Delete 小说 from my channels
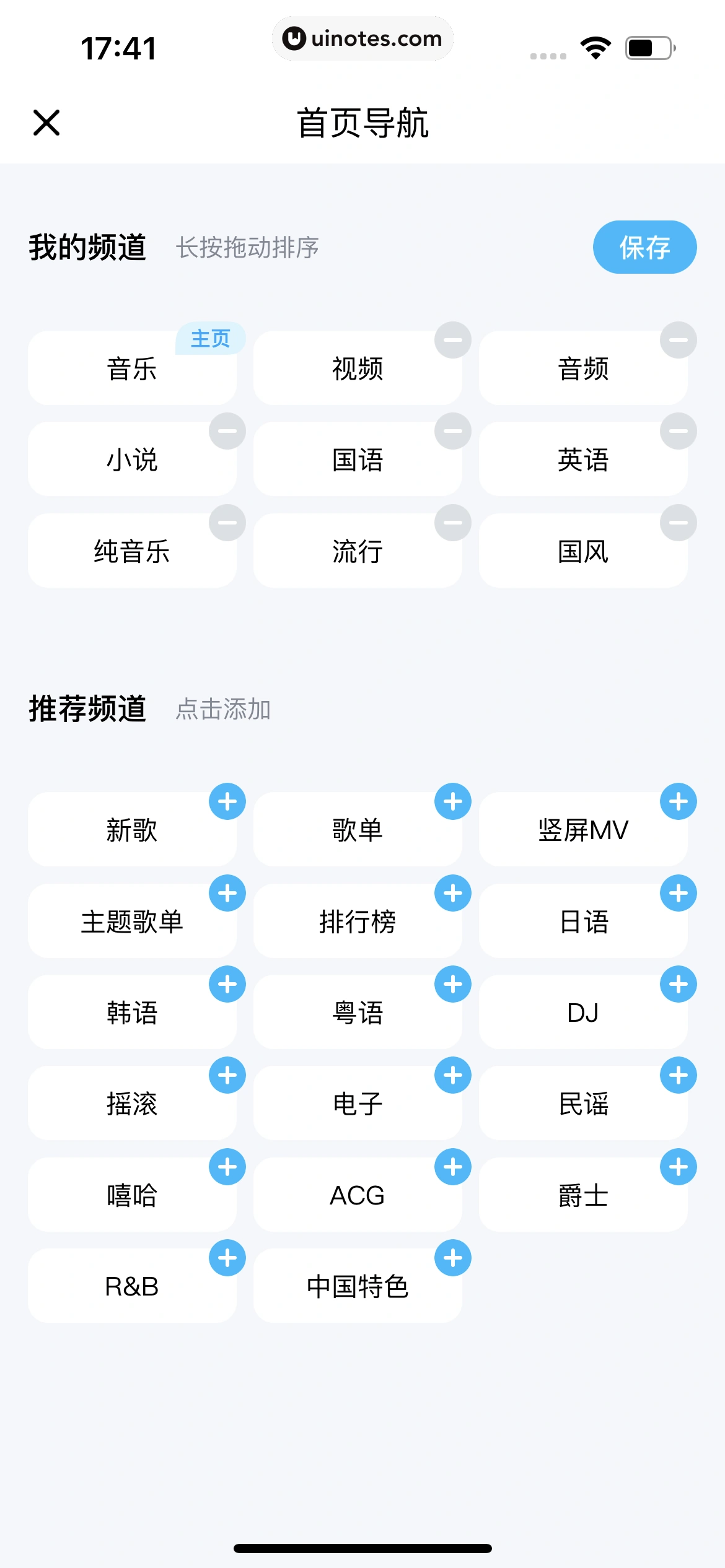 pyautogui.click(x=227, y=431)
